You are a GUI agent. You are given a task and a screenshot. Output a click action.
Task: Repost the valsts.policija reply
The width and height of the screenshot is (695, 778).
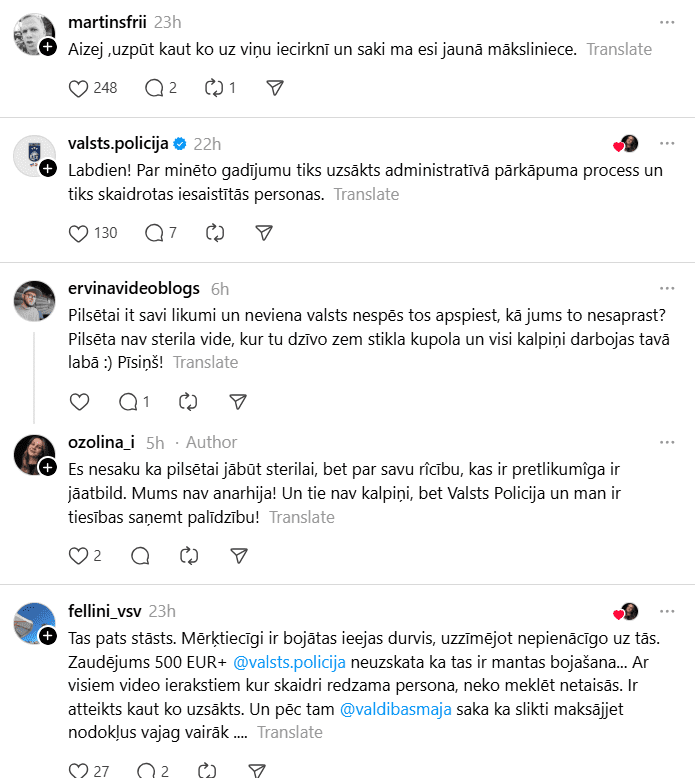(214, 233)
